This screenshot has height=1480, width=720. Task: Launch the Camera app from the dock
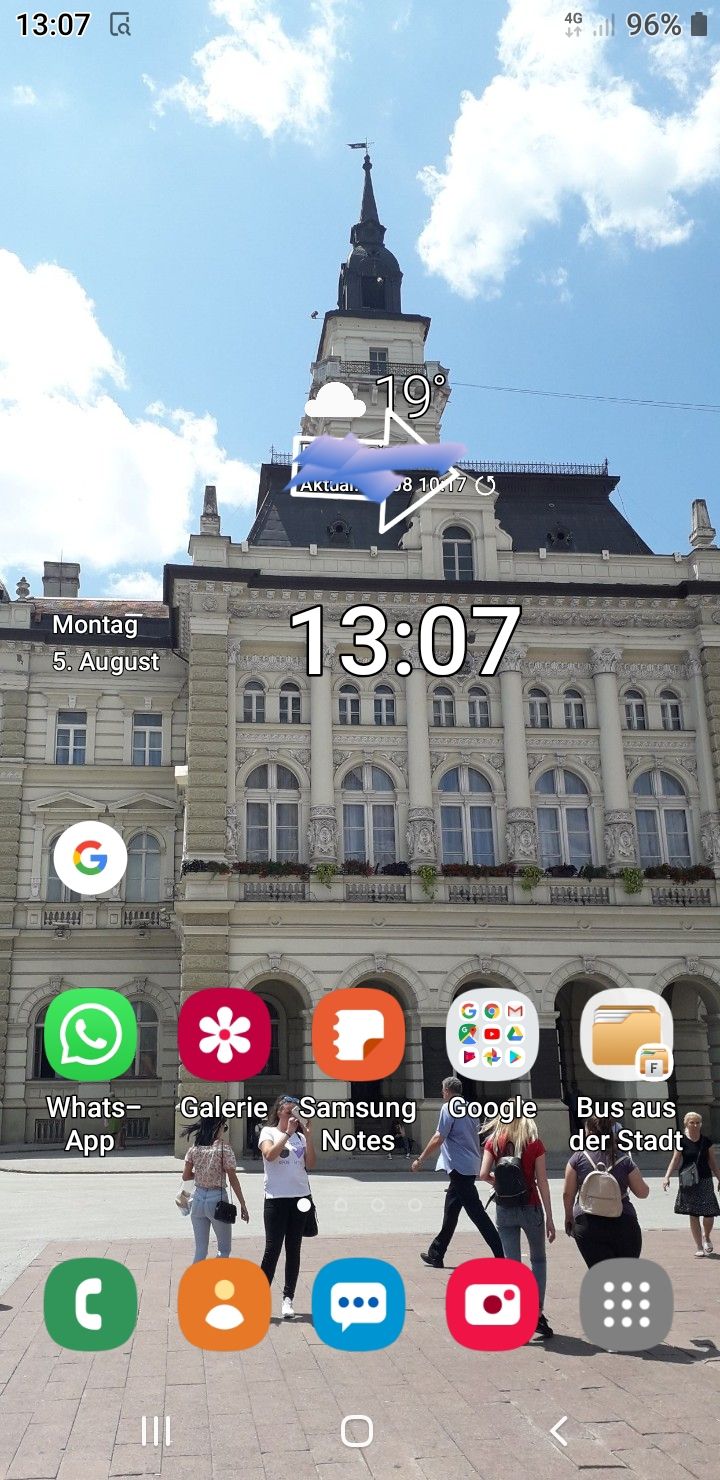pyautogui.click(x=492, y=1302)
